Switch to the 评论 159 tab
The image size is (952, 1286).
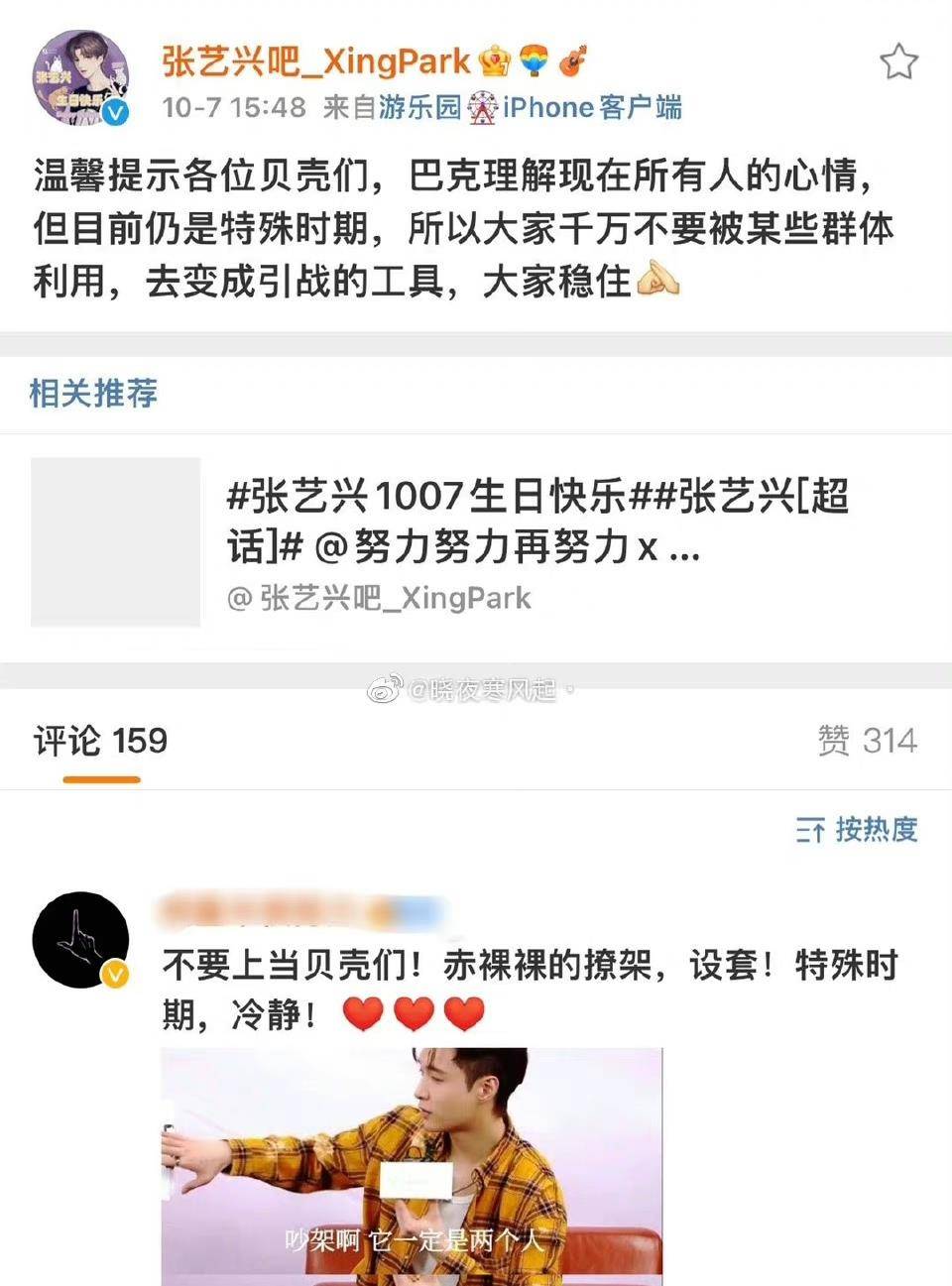100,741
